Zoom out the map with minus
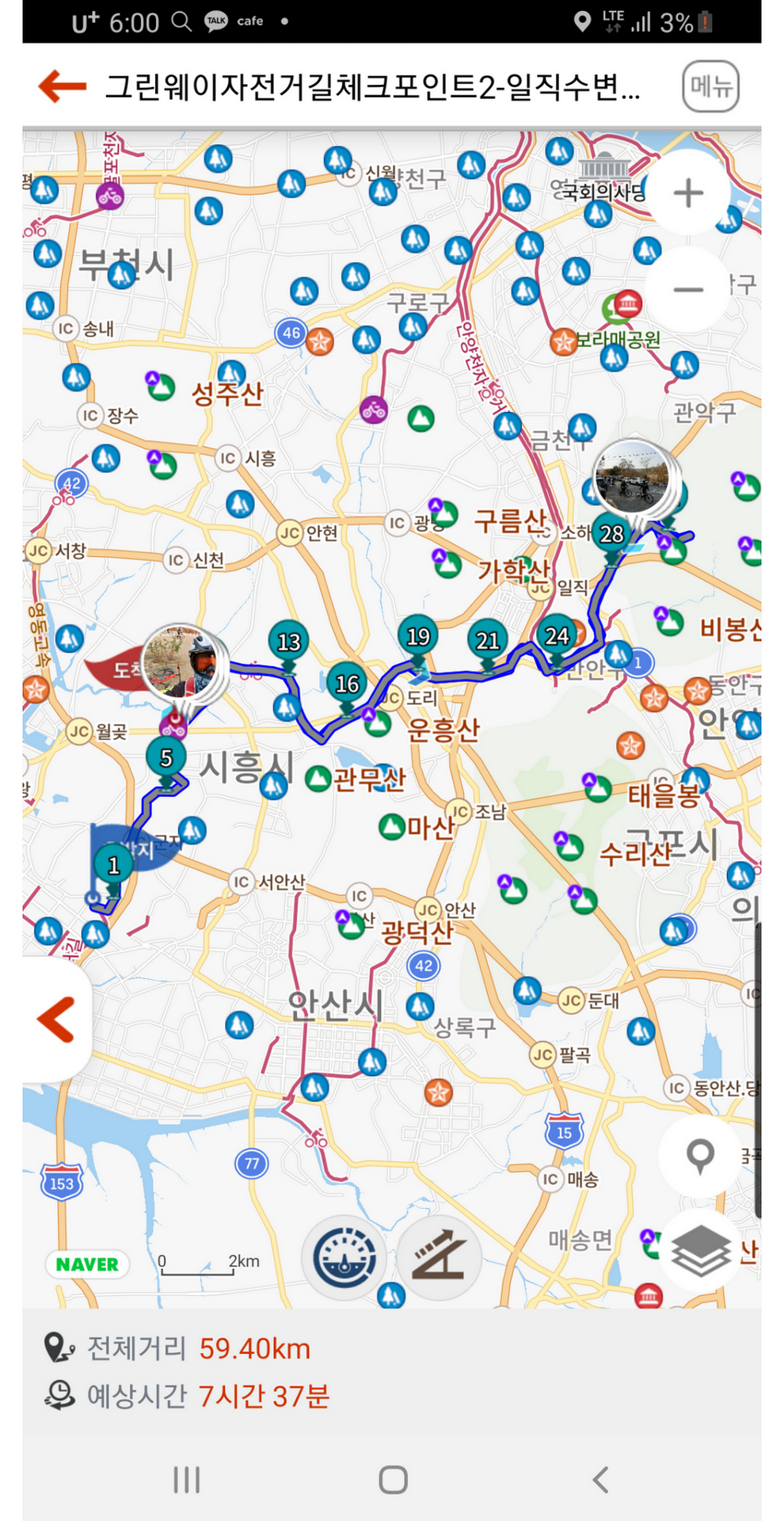This screenshot has height=1521, width=784. click(x=688, y=289)
